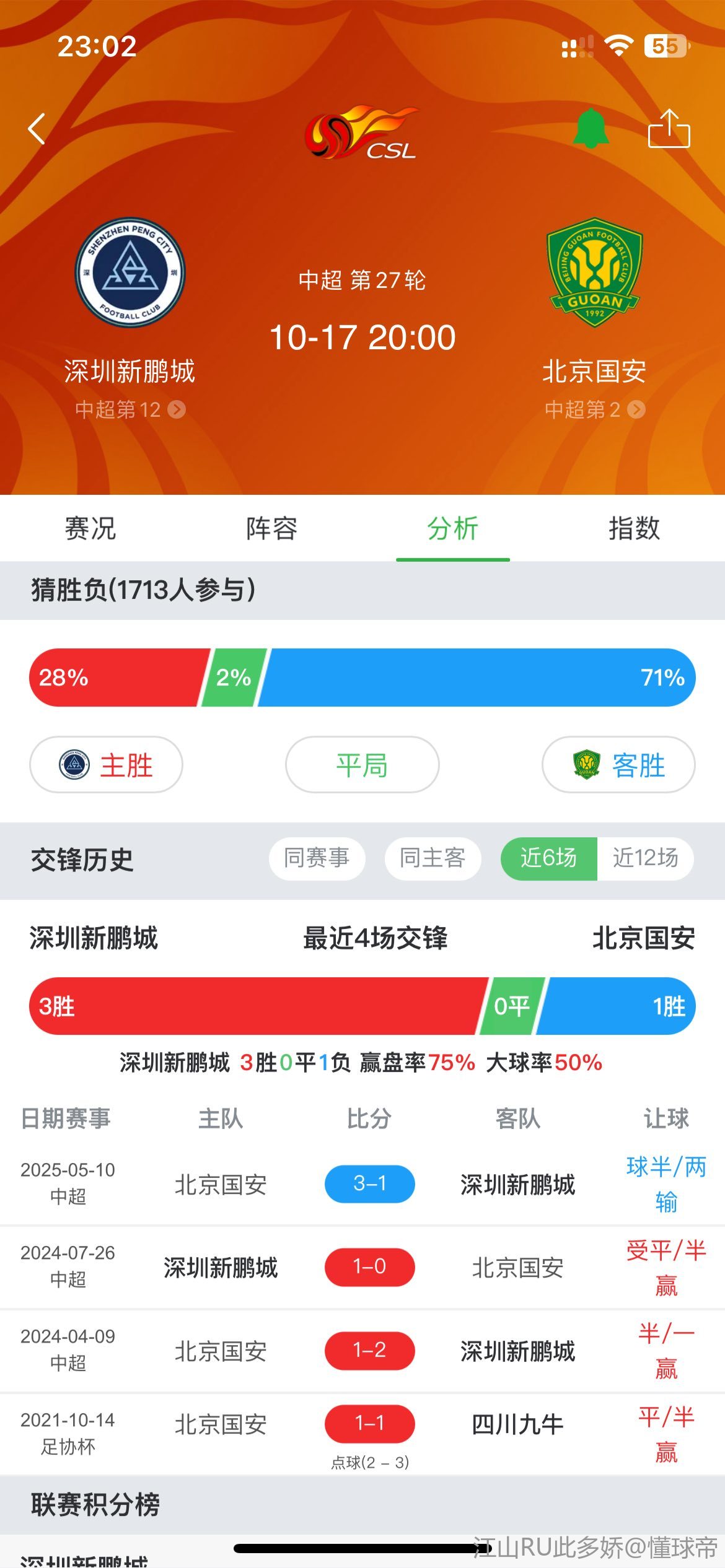Vote 客胜 for 北京国安
The image size is (725, 1568).
pos(618,765)
